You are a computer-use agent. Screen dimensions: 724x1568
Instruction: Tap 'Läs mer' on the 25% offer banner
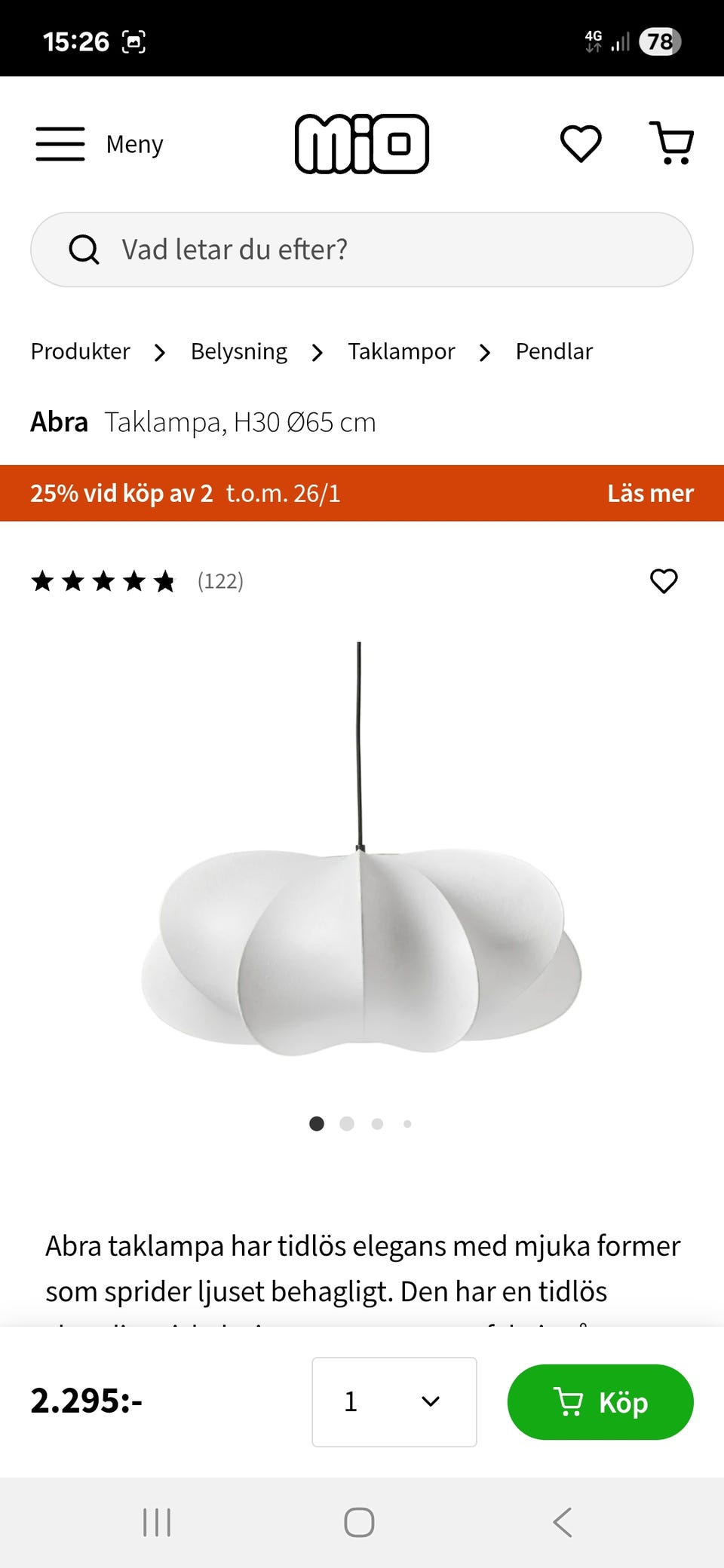coord(650,493)
